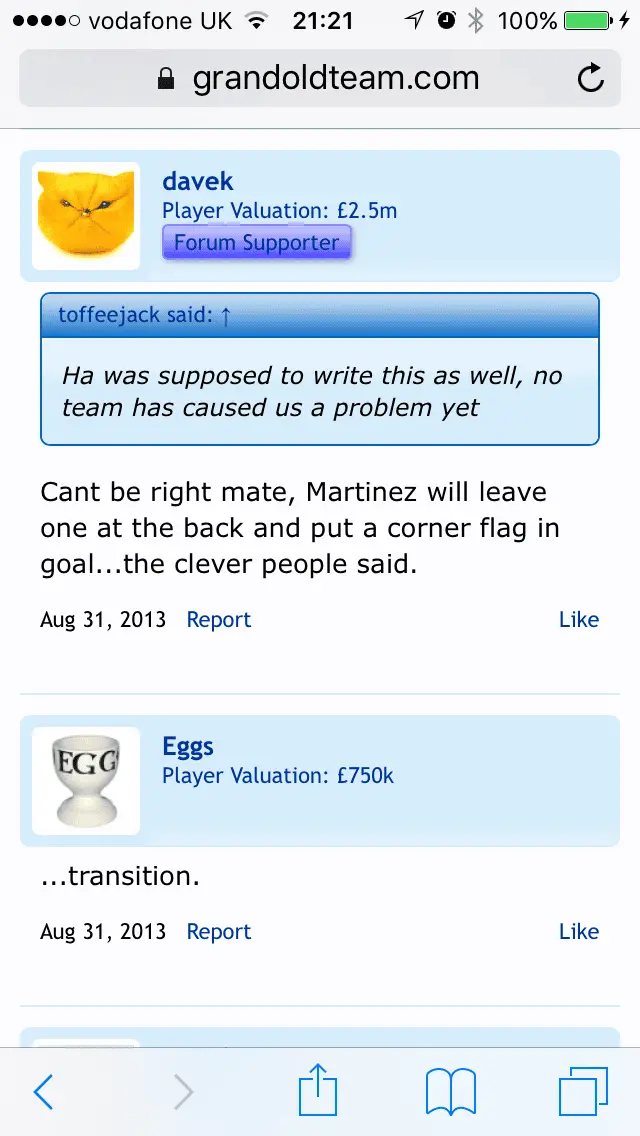Tap the grandoldteam.com address bar
Screen dimensions: 640x1136
[318, 78]
